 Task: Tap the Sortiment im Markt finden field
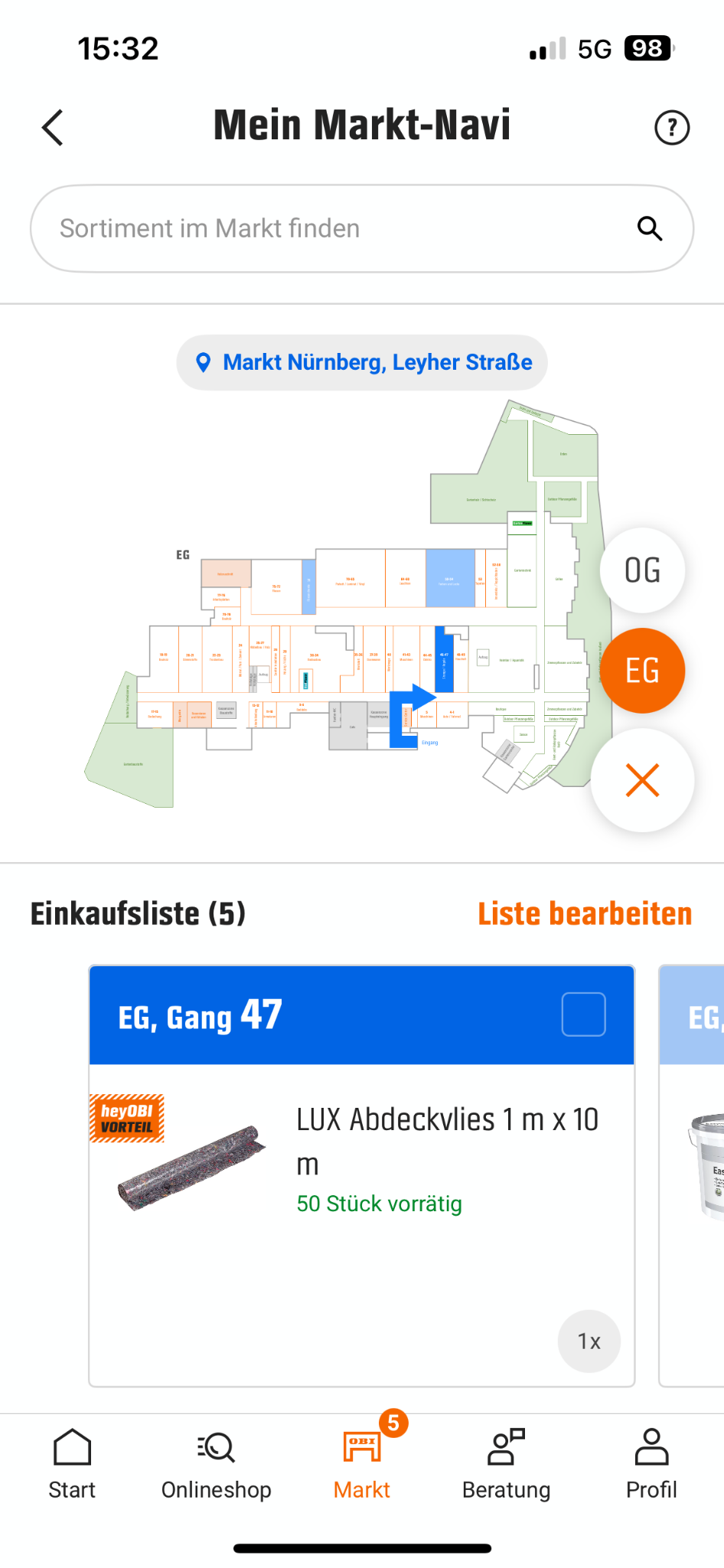[344, 228]
